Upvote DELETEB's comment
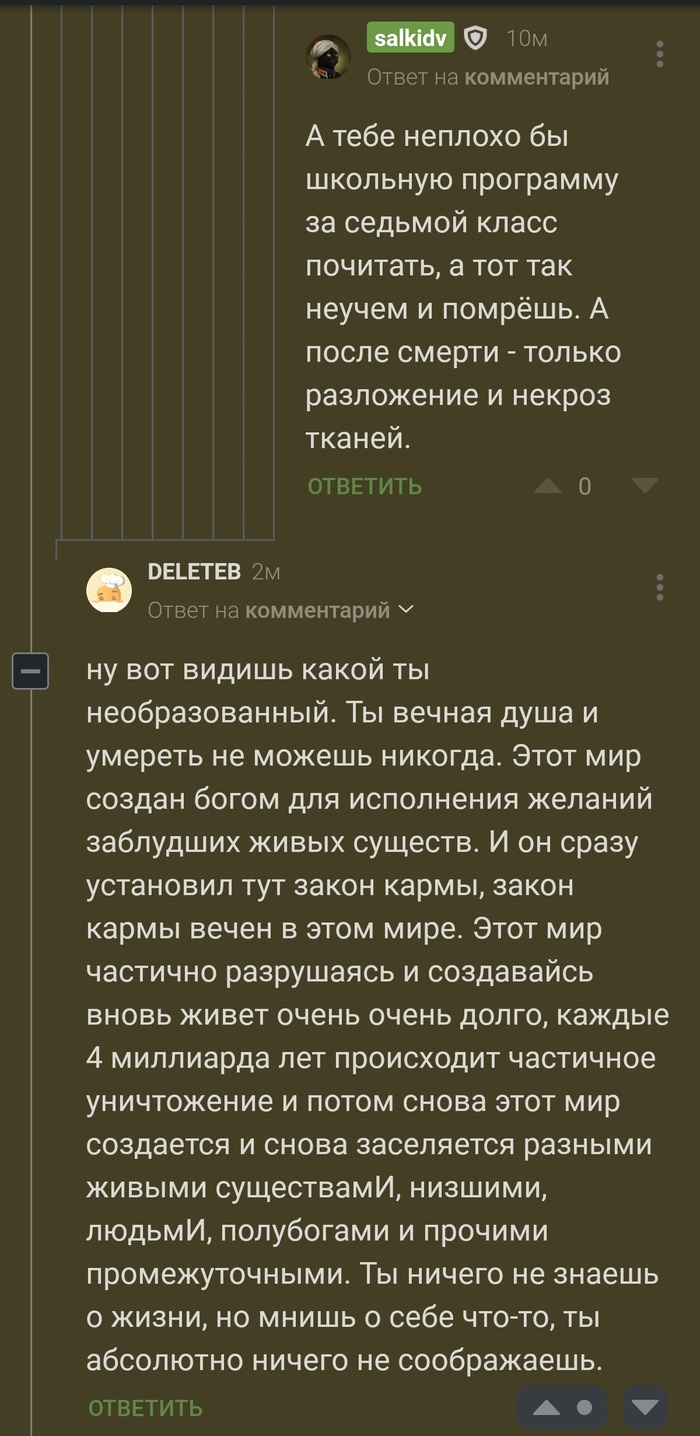 pos(546,1407)
